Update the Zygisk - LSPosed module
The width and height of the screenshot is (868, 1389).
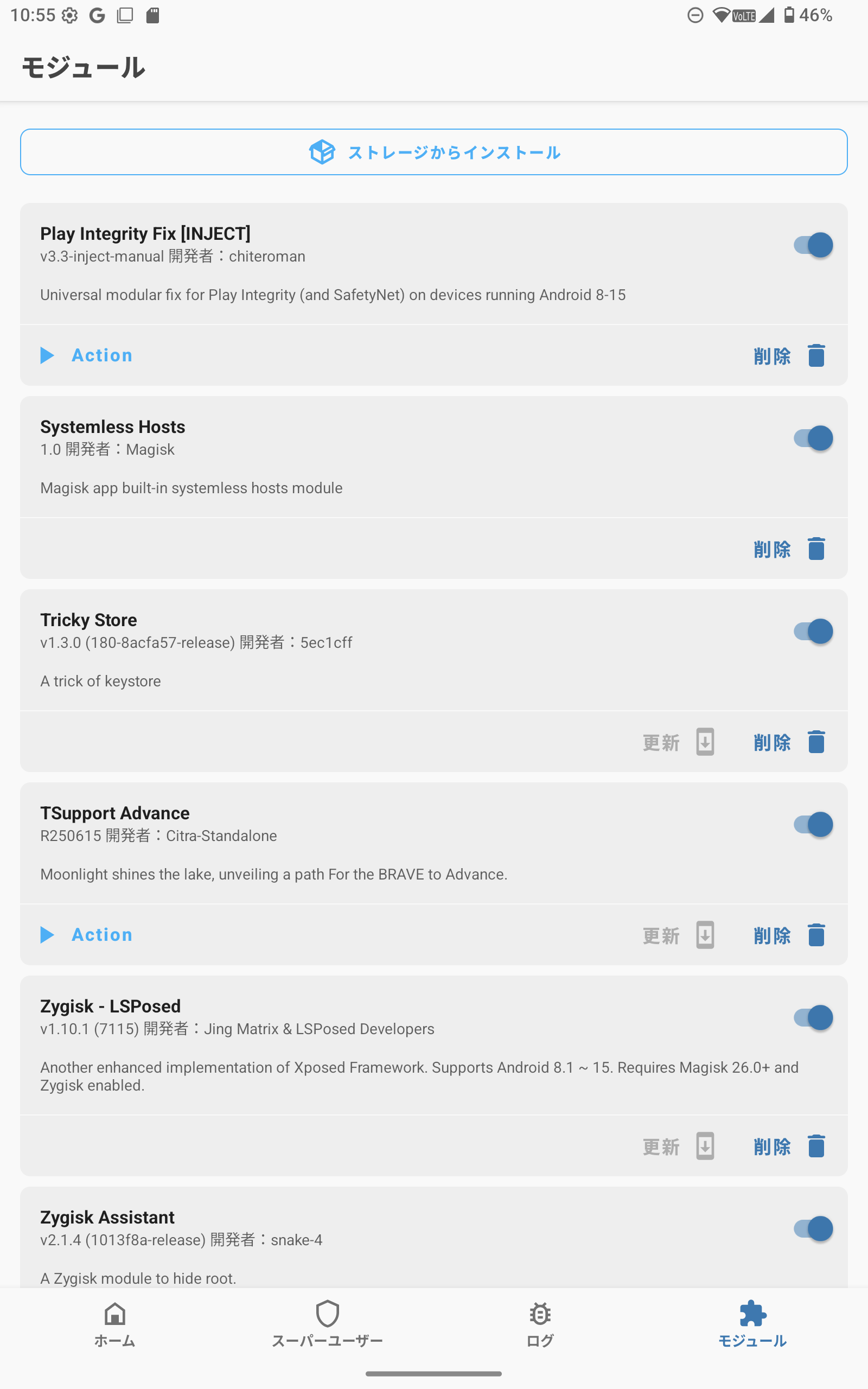[x=678, y=1146]
